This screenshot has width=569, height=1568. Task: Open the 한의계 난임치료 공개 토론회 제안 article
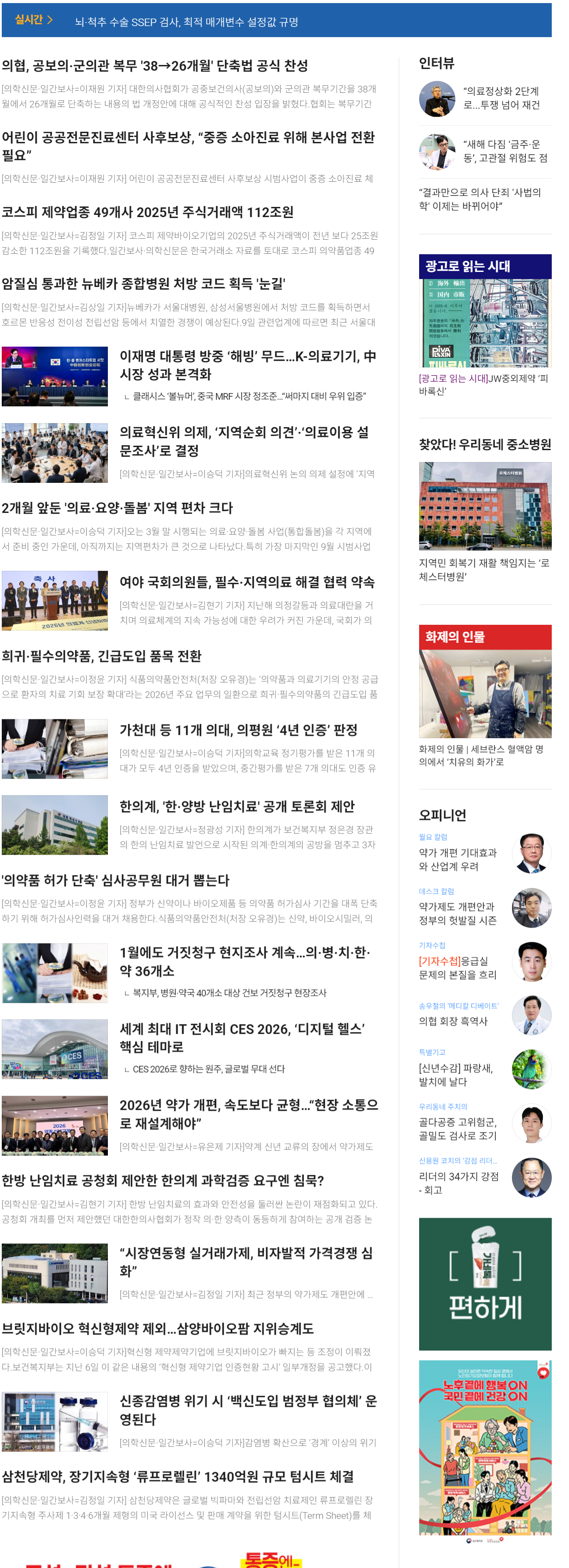click(237, 806)
